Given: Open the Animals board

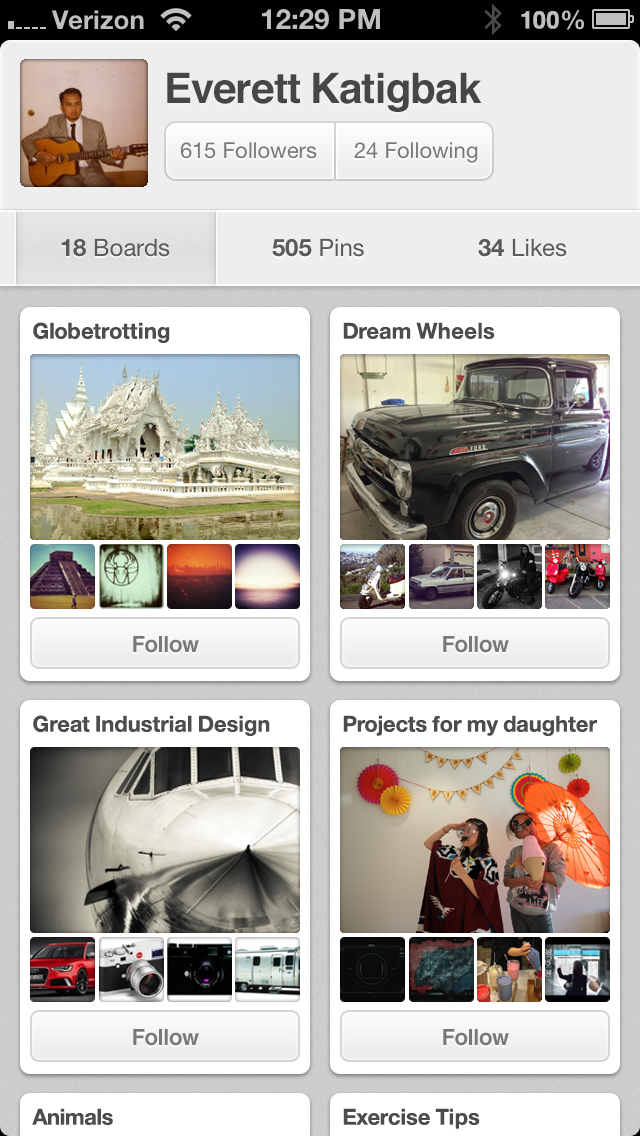Looking at the screenshot, I should [x=73, y=1117].
